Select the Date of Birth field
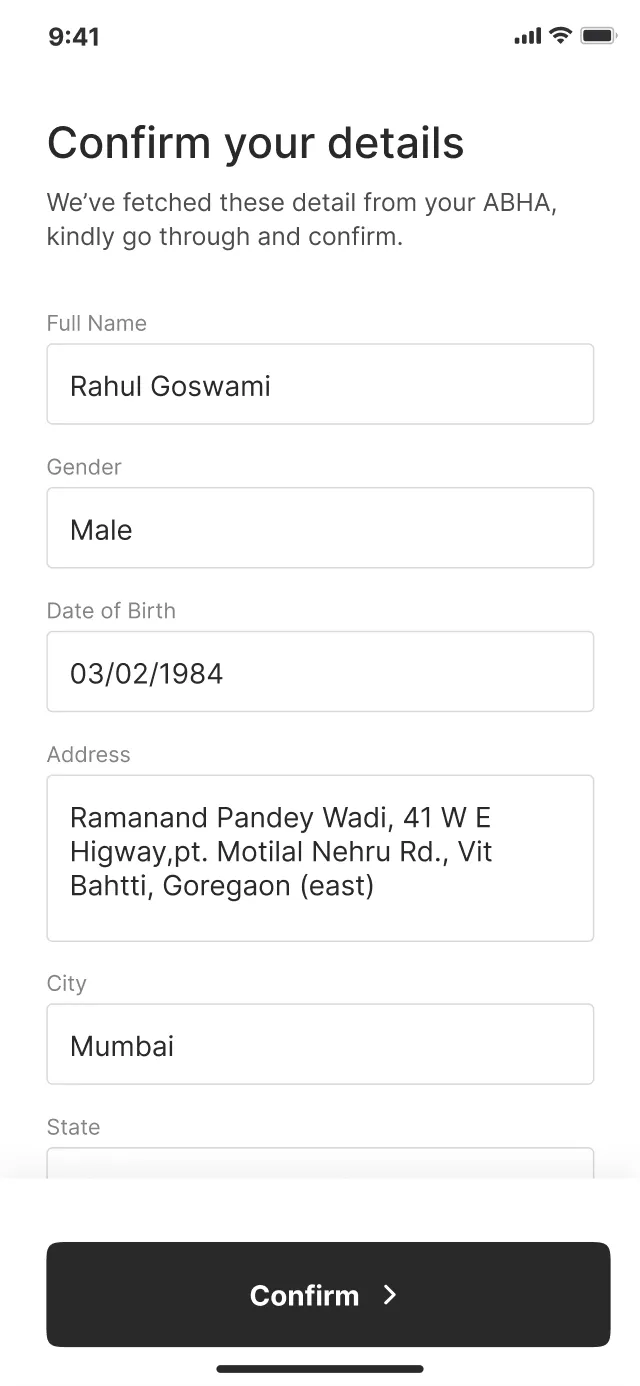Screen dimensions: 640x1386 click(x=320, y=671)
